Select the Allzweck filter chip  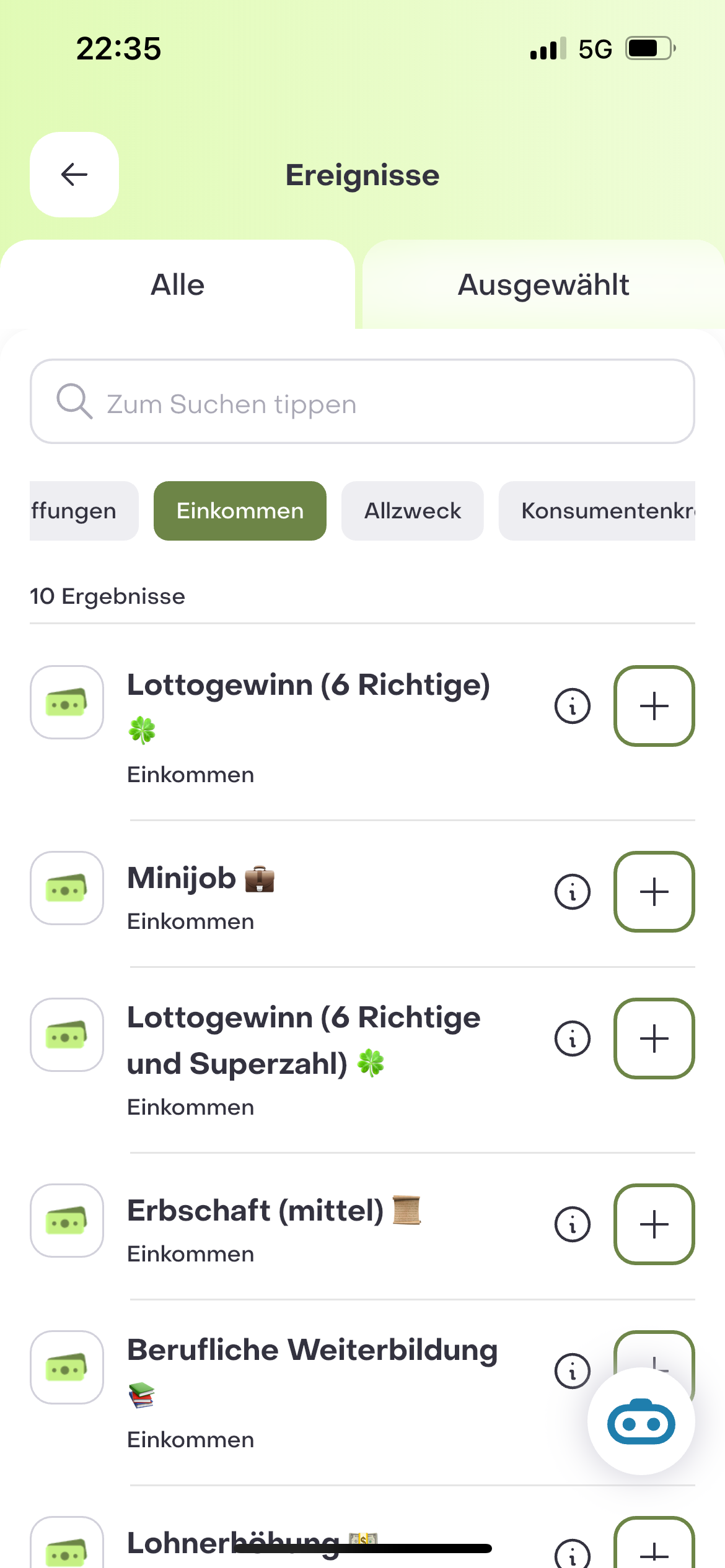pyautogui.click(x=412, y=511)
